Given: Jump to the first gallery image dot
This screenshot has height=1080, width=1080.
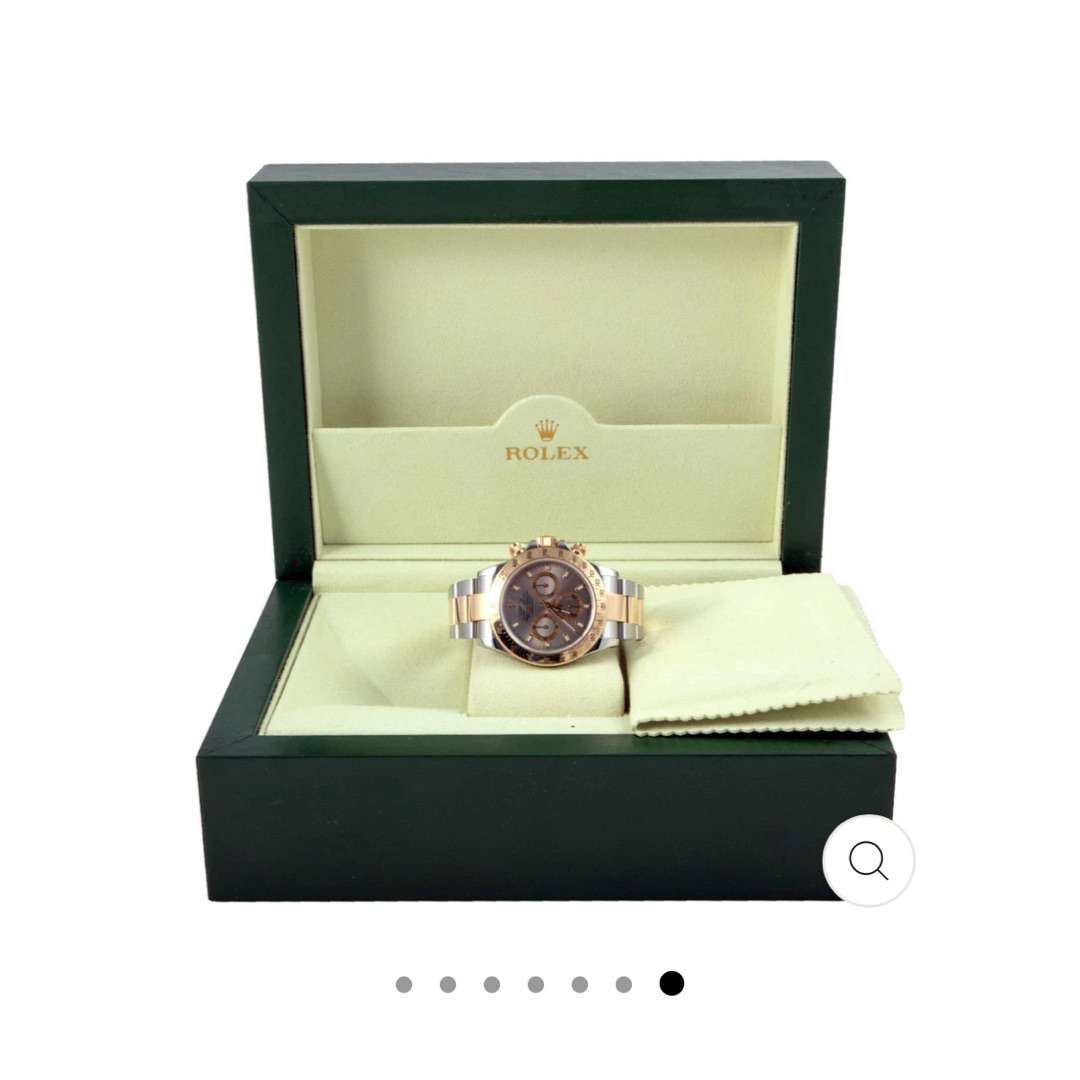Looking at the screenshot, I should click(x=404, y=984).
